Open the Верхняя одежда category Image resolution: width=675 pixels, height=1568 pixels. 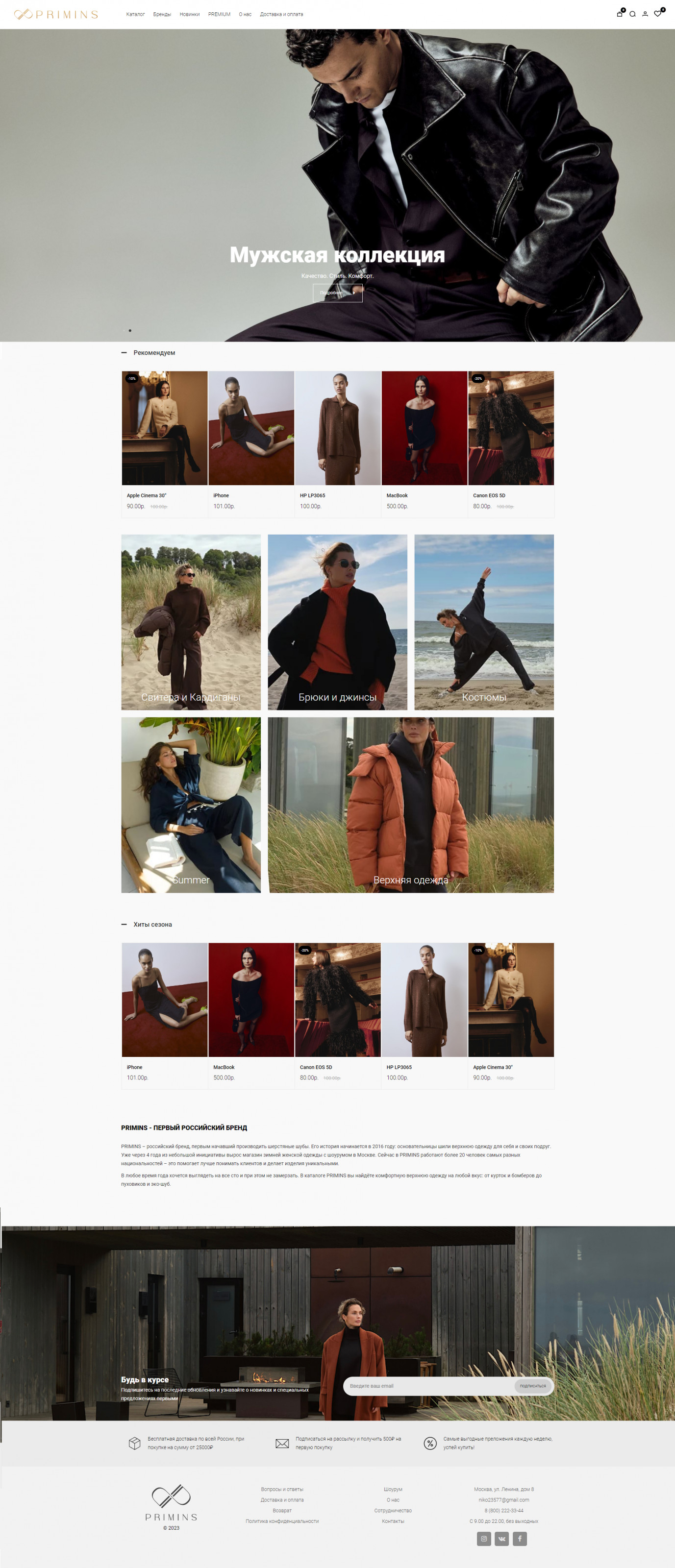(411, 805)
